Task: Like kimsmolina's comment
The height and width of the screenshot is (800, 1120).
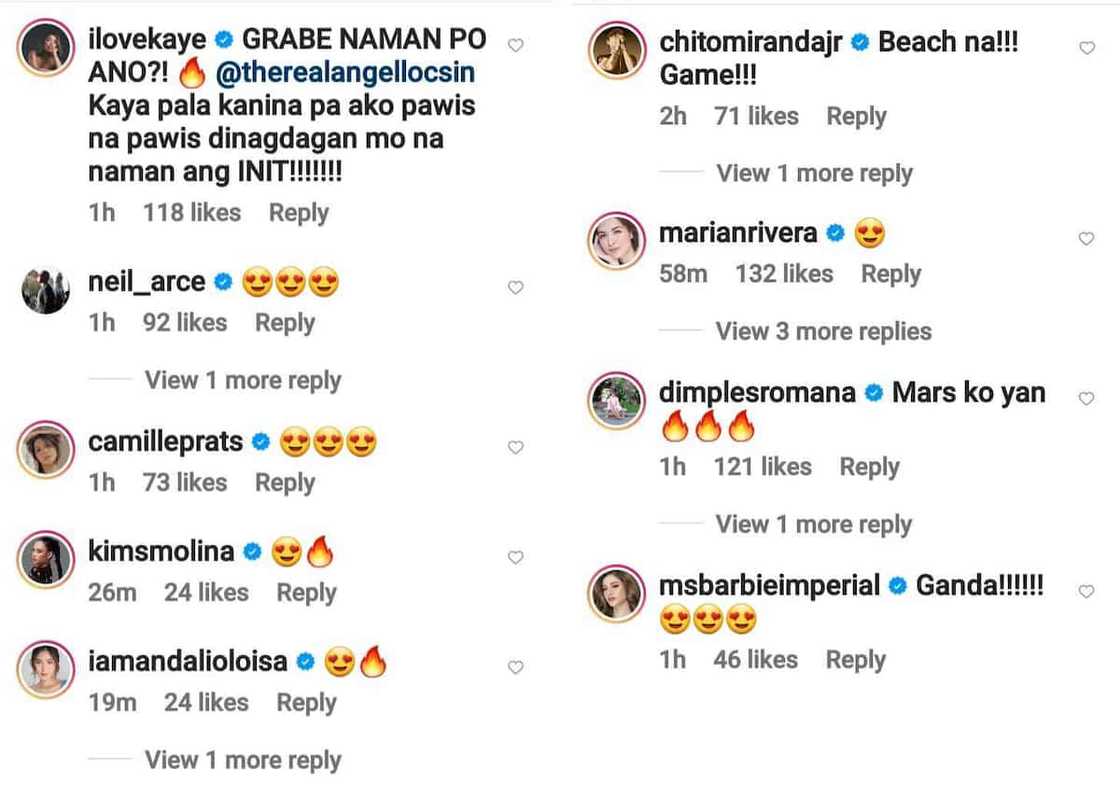Action: (x=516, y=557)
